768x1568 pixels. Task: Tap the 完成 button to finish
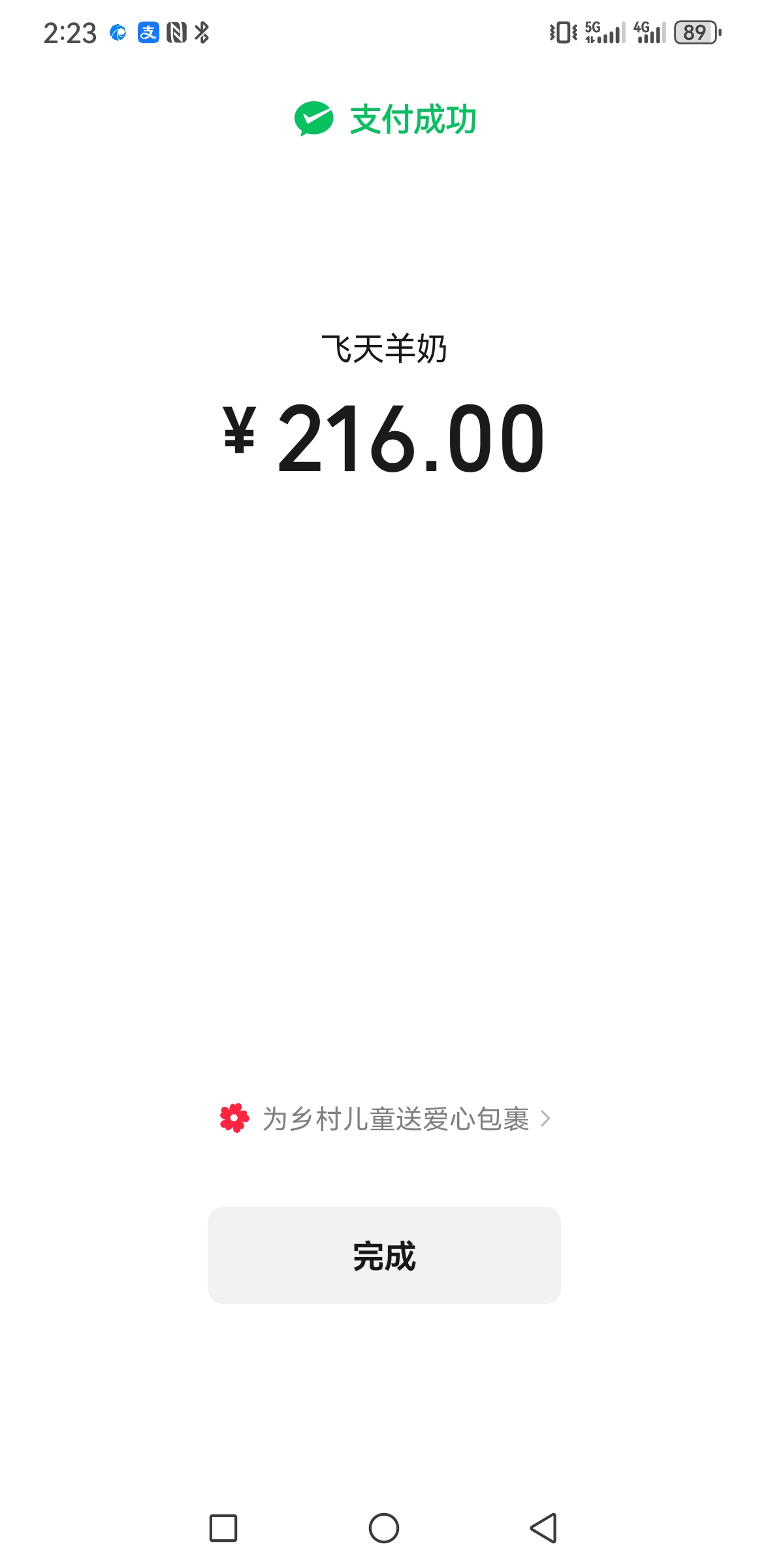click(384, 1255)
